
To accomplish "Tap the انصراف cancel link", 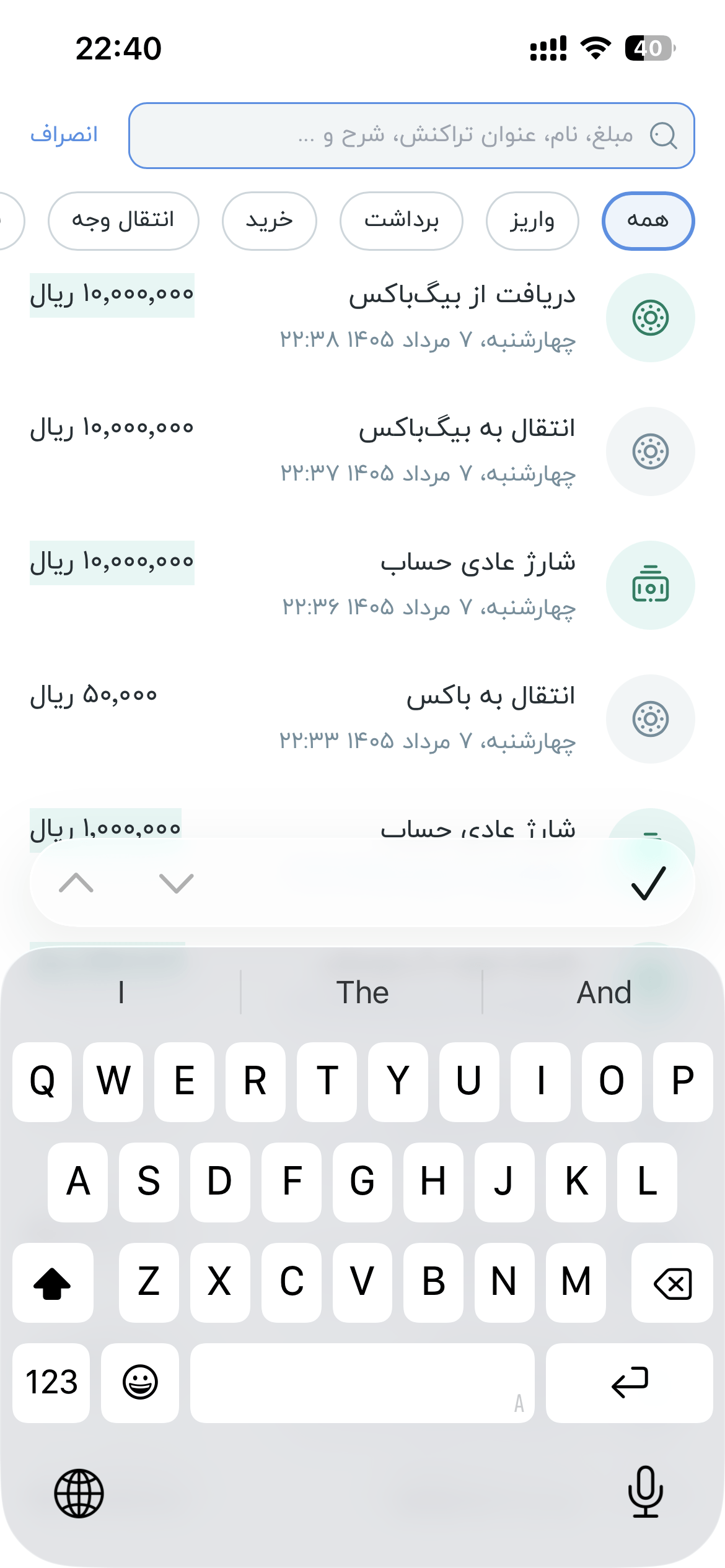I will click(x=64, y=134).
